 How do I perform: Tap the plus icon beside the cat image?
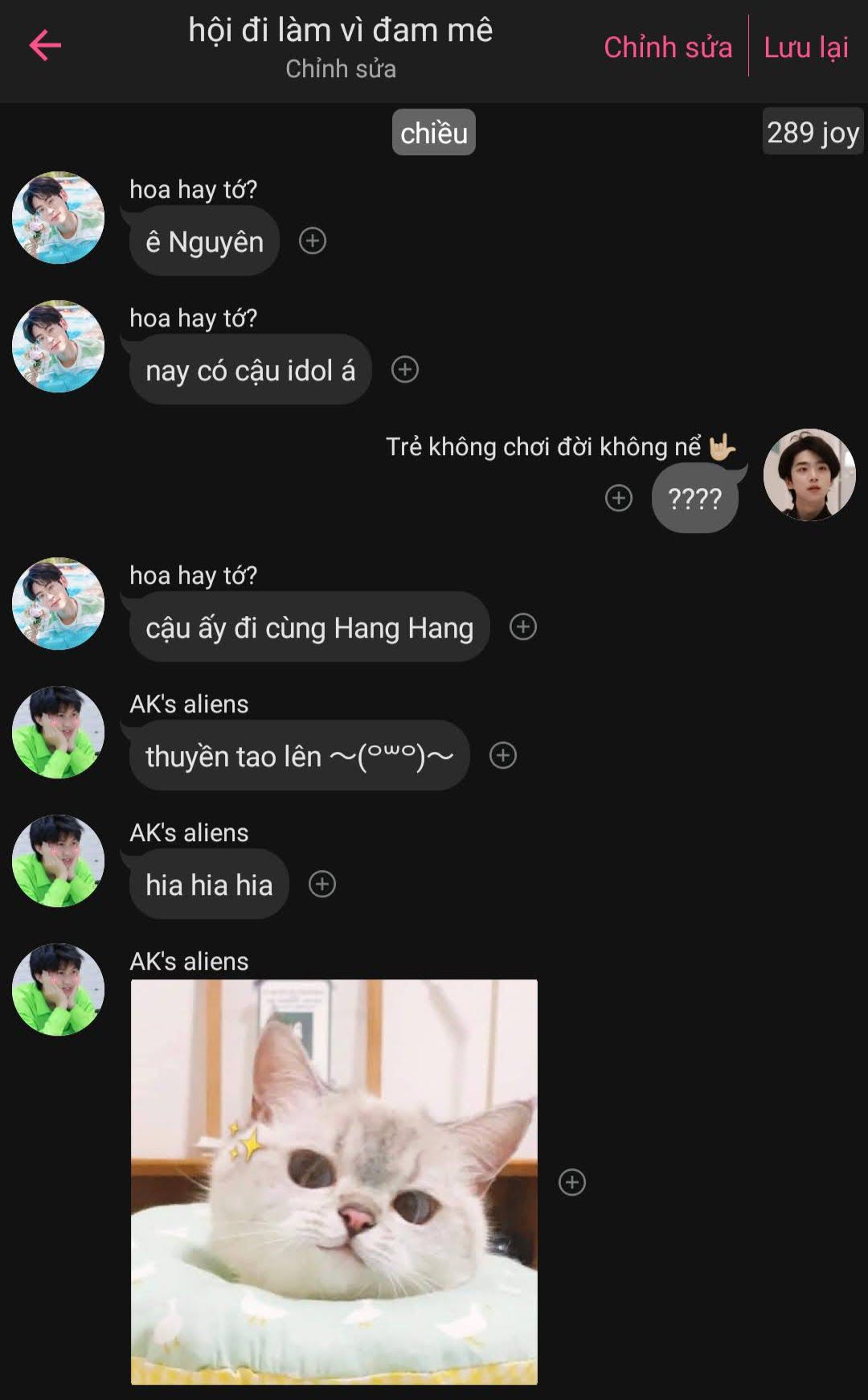[572, 1182]
